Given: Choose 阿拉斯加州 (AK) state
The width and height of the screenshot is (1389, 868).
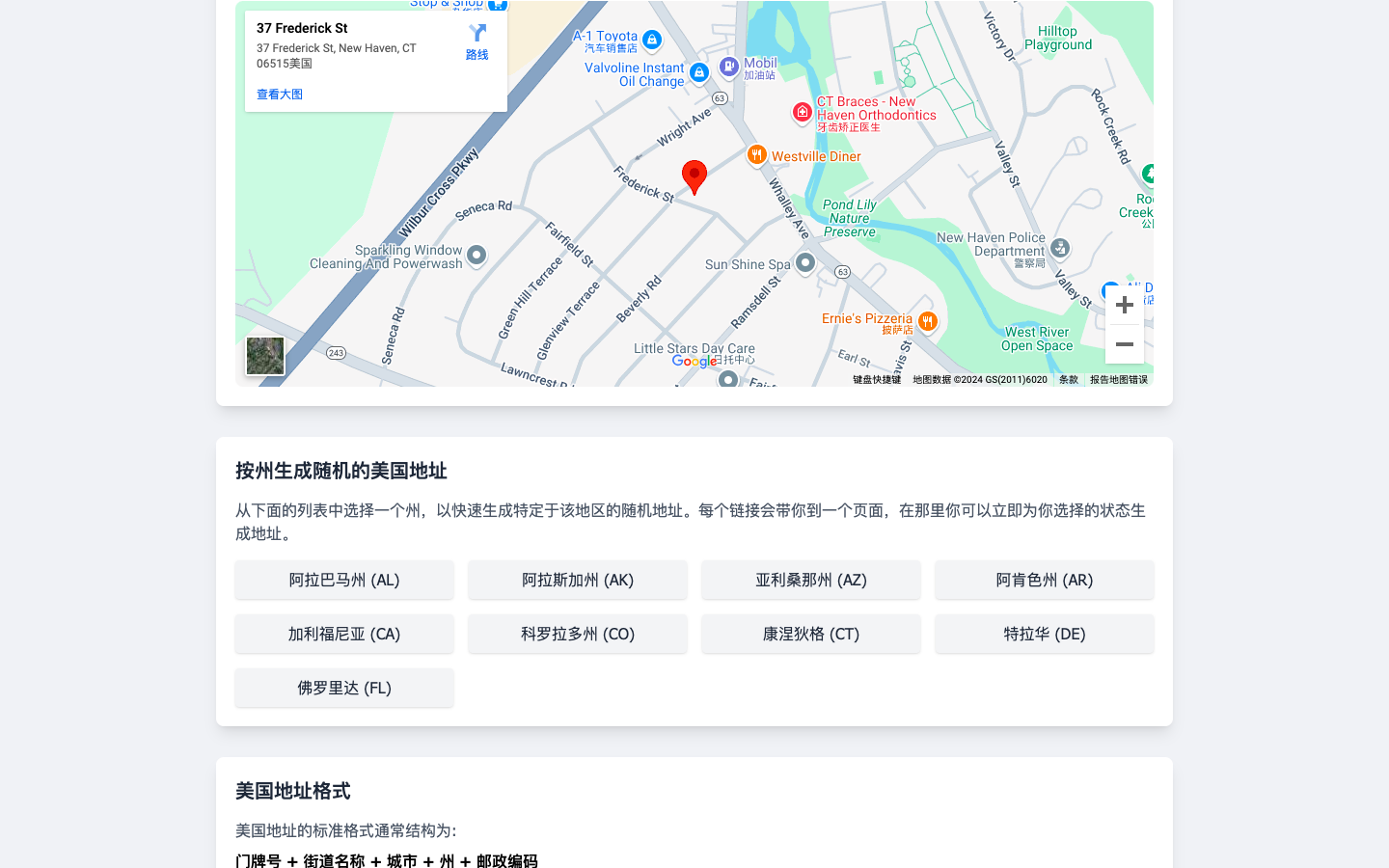Looking at the screenshot, I should [578, 581].
